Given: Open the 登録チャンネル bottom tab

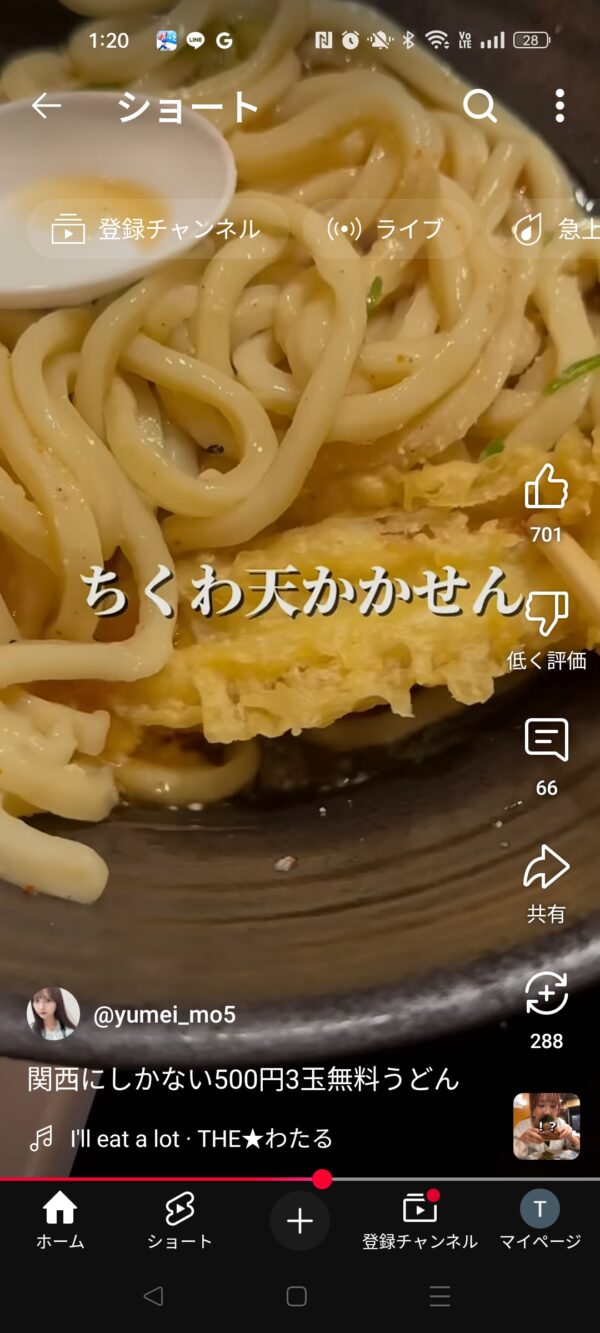Looking at the screenshot, I should point(420,1221).
